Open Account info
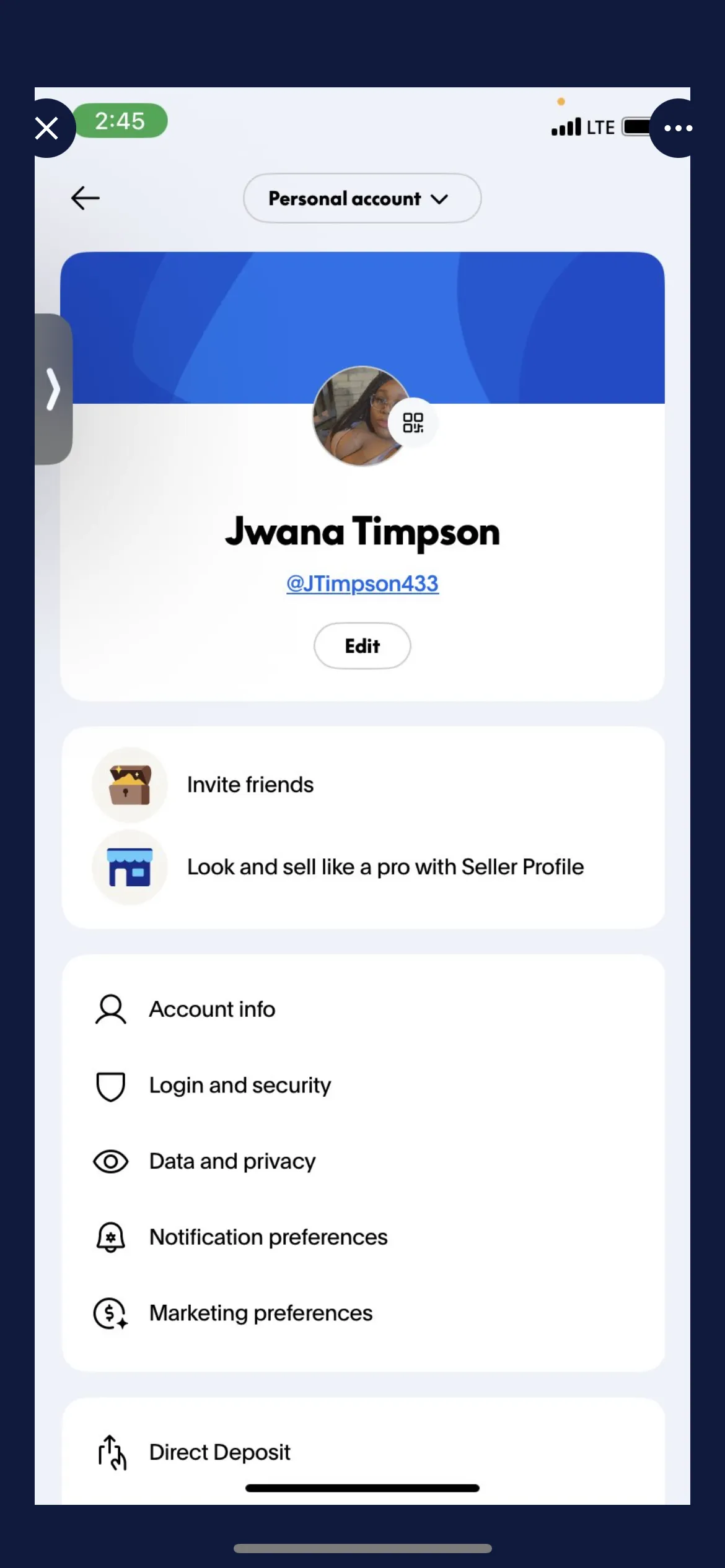Image resolution: width=725 pixels, height=1568 pixels. pos(212,1009)
